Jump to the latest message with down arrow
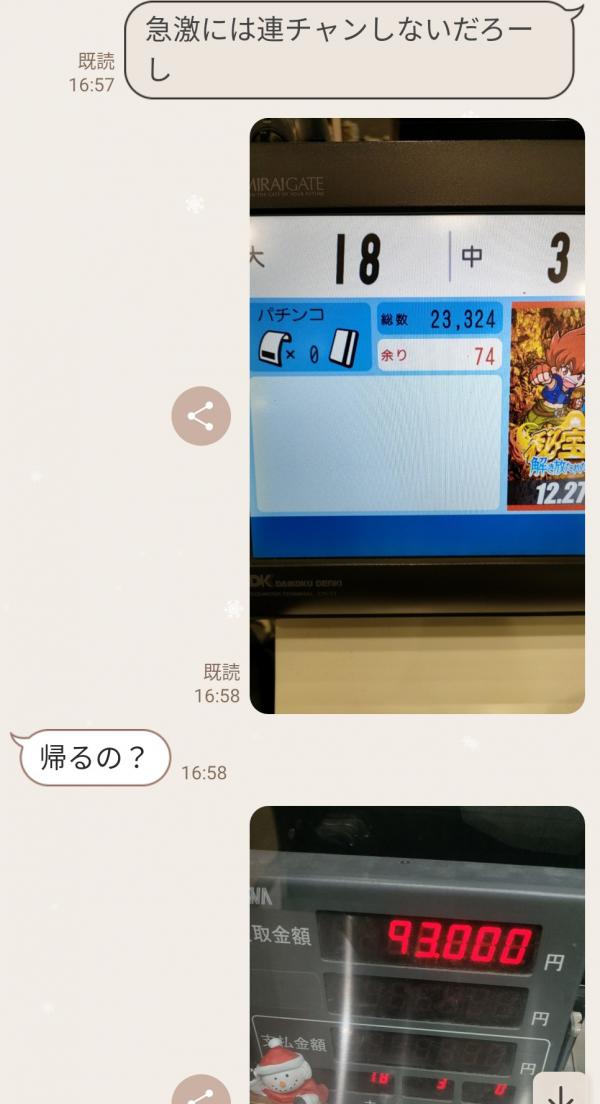 [563, 1092]
